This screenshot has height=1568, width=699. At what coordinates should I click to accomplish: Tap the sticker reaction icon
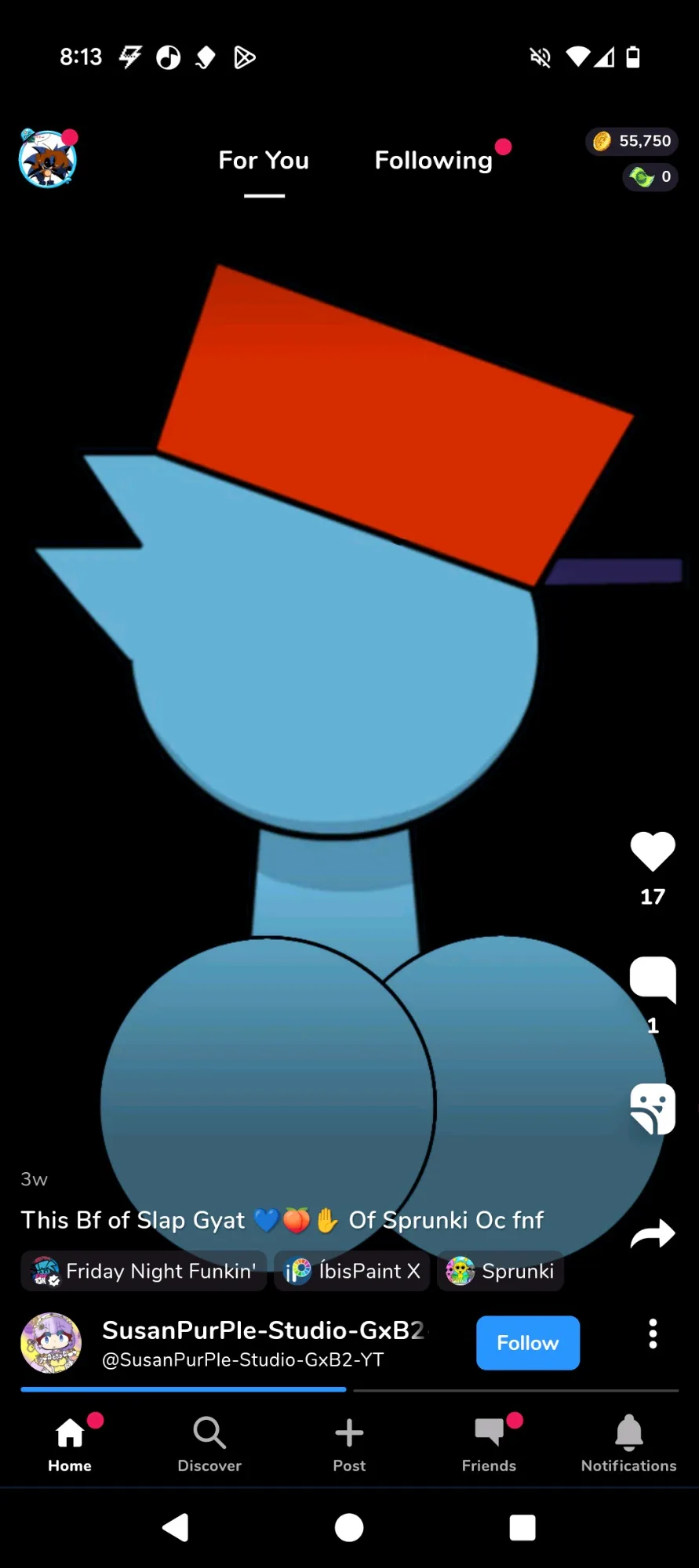(653, 1109)
